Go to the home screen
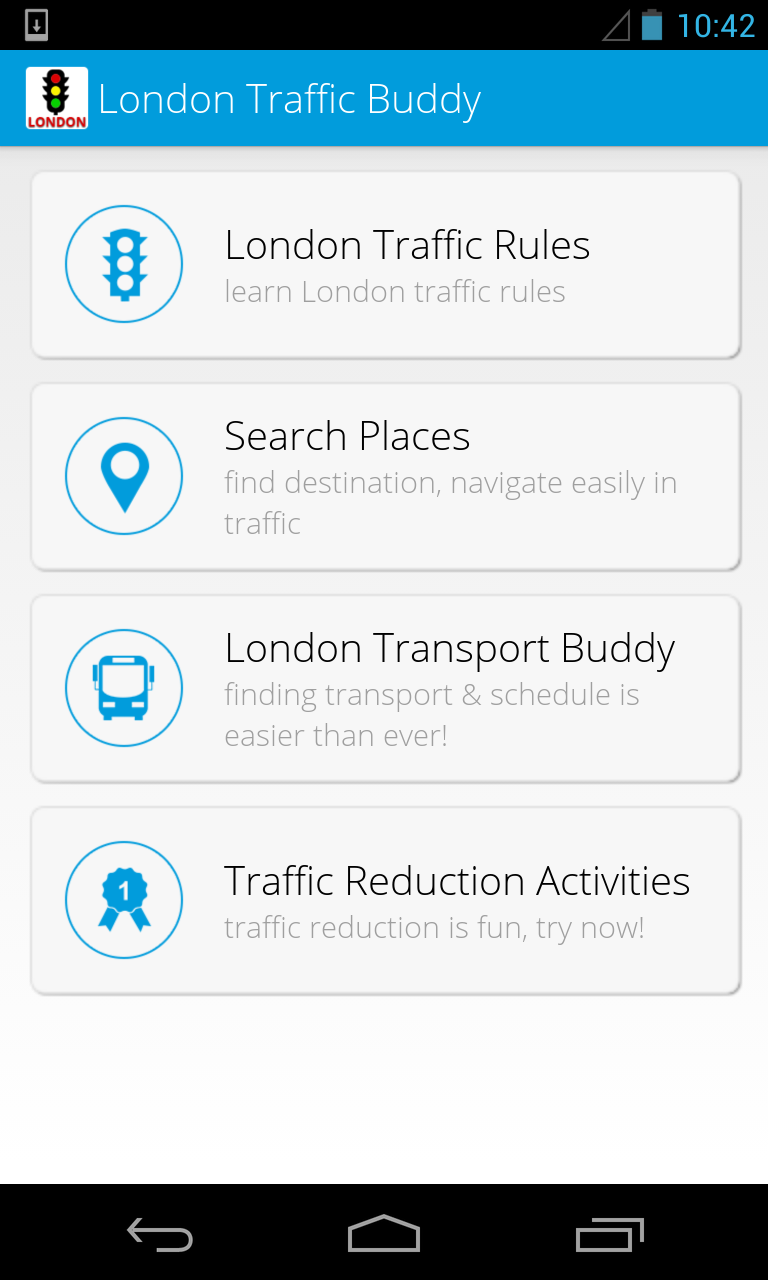Screen dimensions: 768x1280 [x=384, y=1234]
